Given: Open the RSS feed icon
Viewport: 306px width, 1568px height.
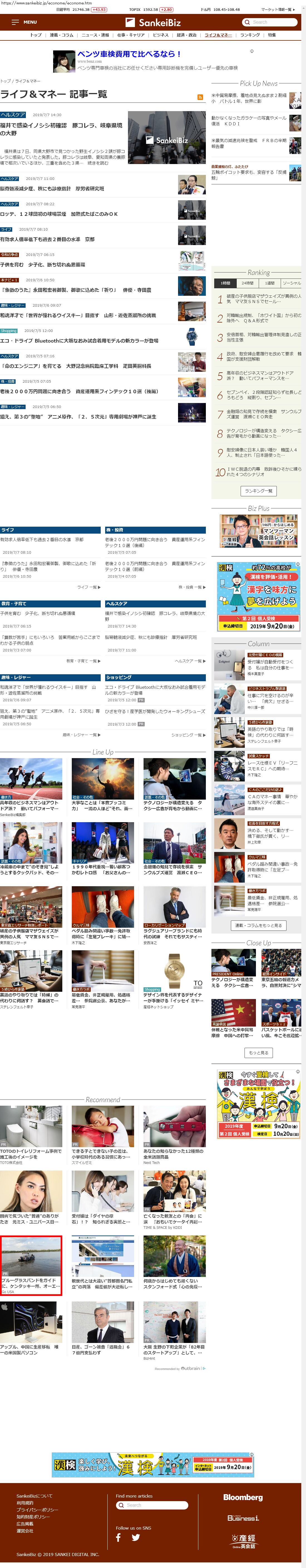Looking at the screenshot, I should click(200, 97).
